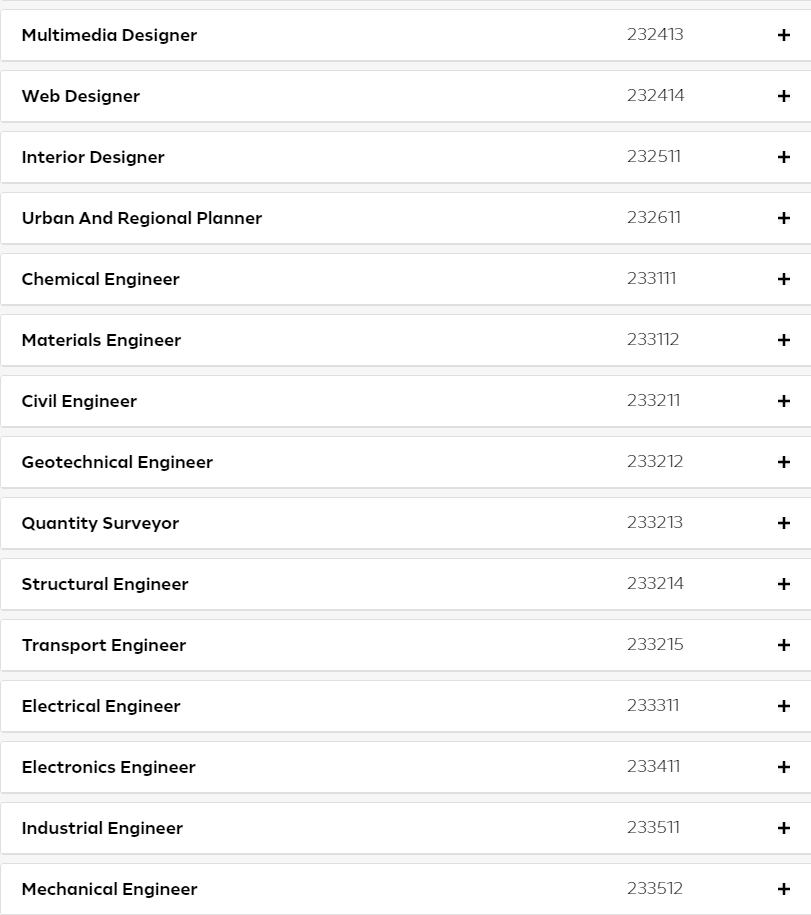Viewport: 811px width, 915px height.
Task: Expand the Web Designer entry
Action: [783, 96]
